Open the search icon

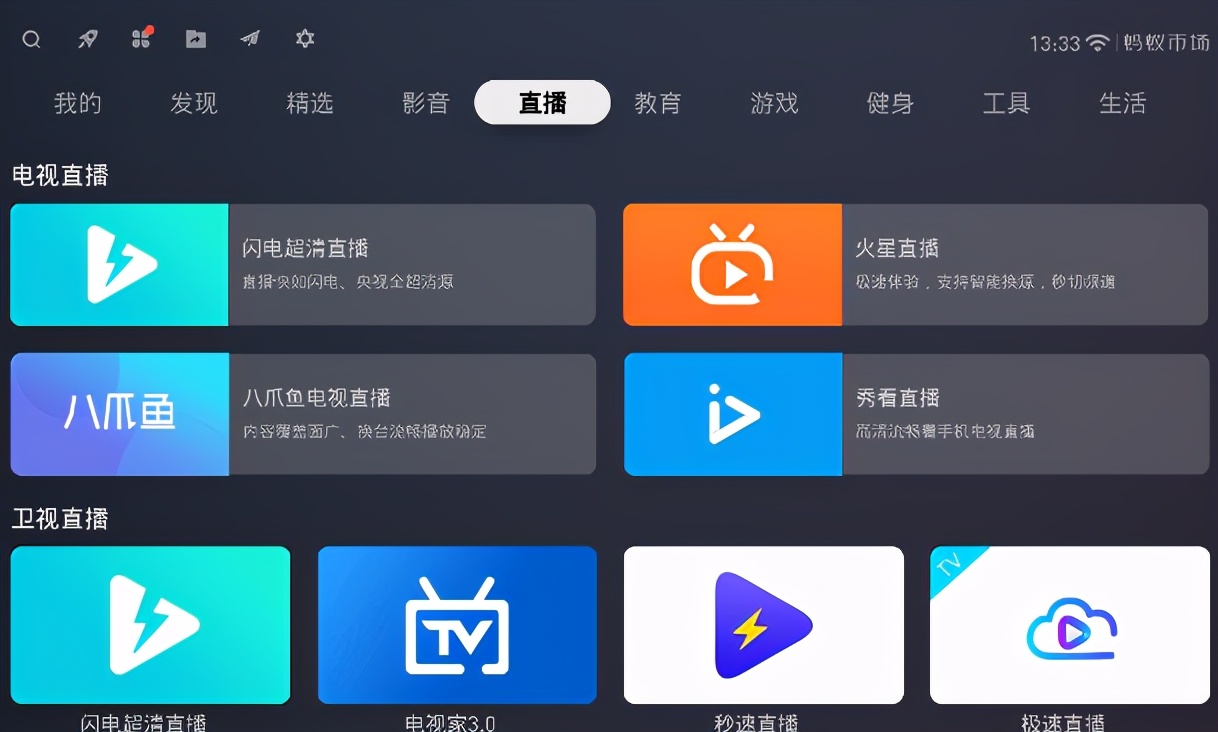pyautogui.click(x=31, y=40)
